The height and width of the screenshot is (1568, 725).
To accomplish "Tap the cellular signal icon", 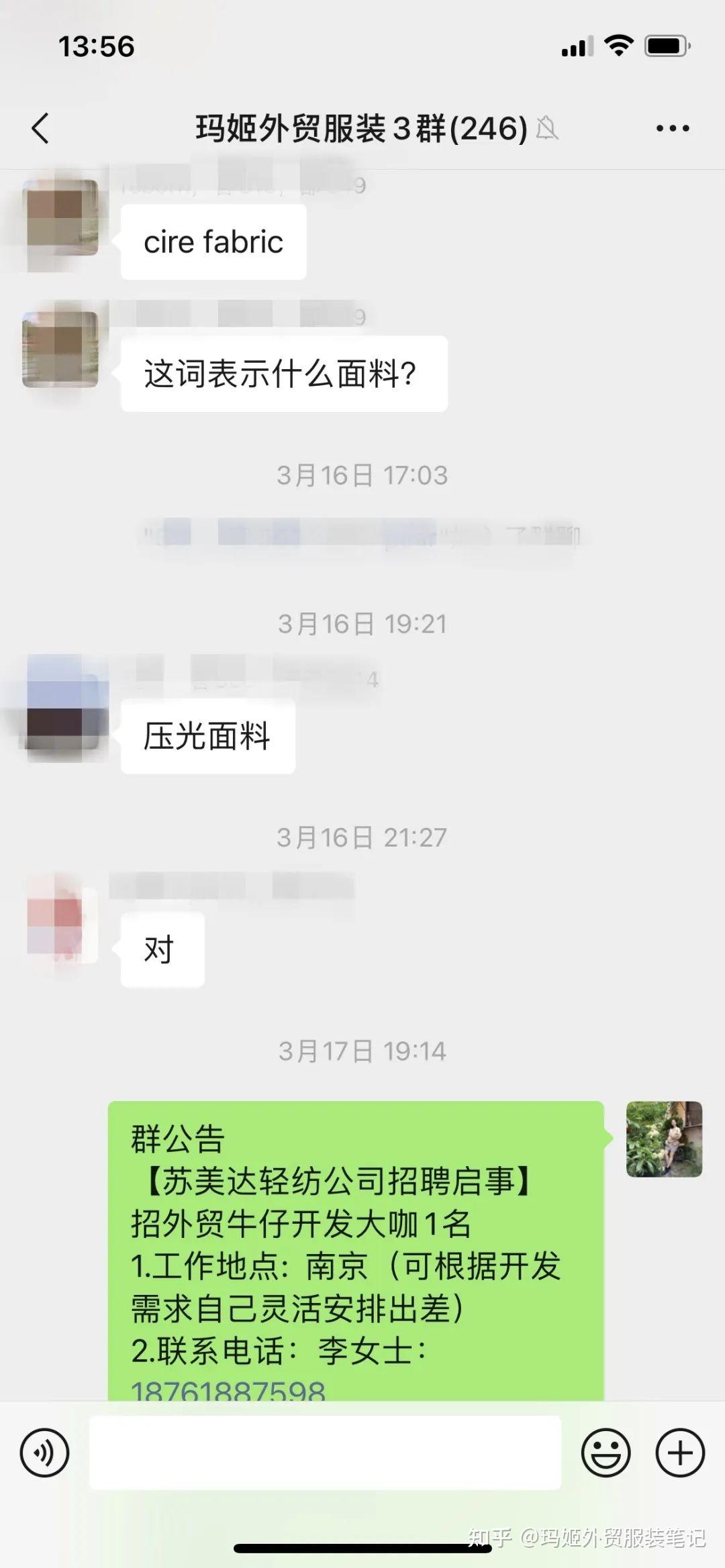I will (x=579, y=46).
